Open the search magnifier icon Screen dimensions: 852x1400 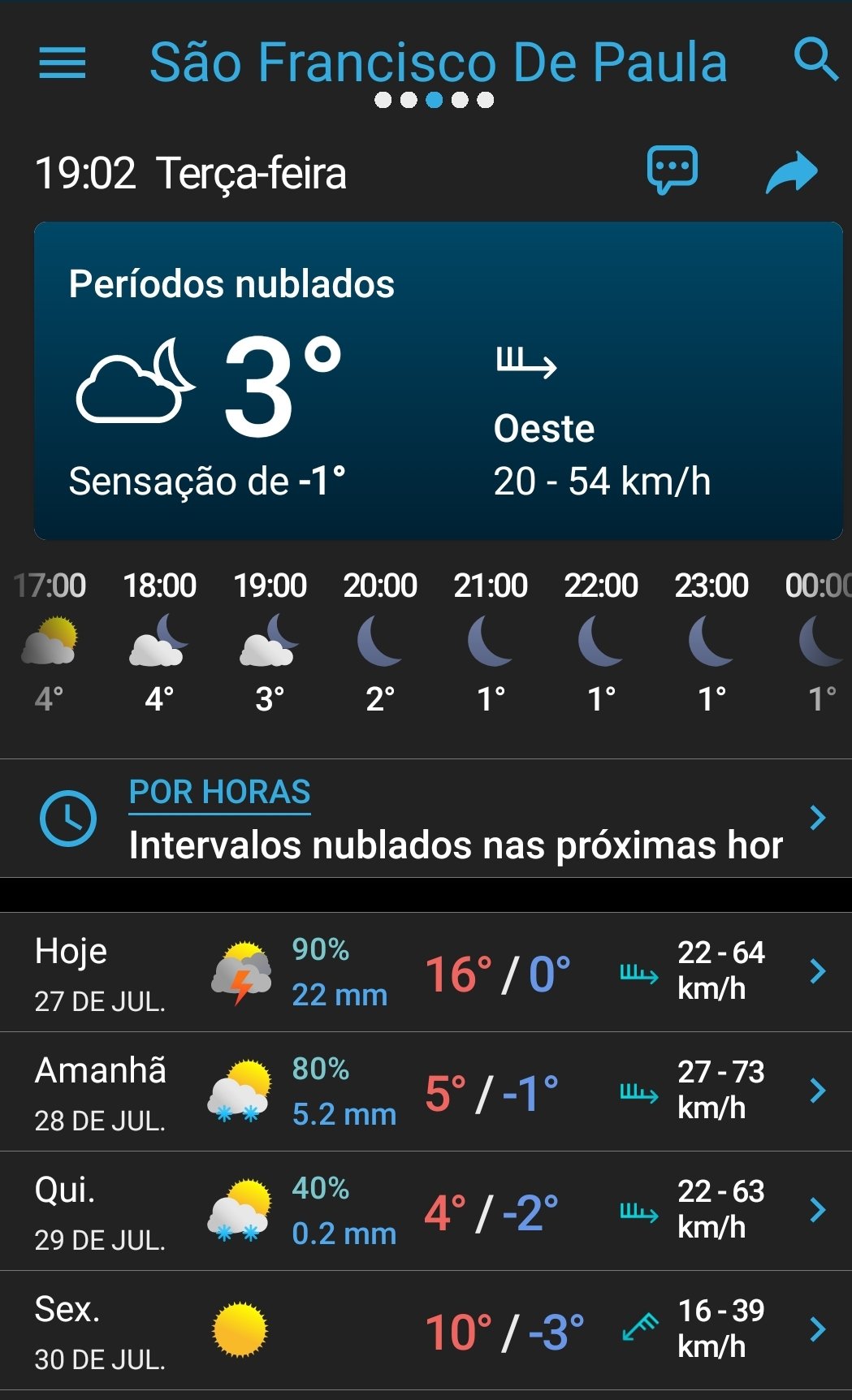815,59
